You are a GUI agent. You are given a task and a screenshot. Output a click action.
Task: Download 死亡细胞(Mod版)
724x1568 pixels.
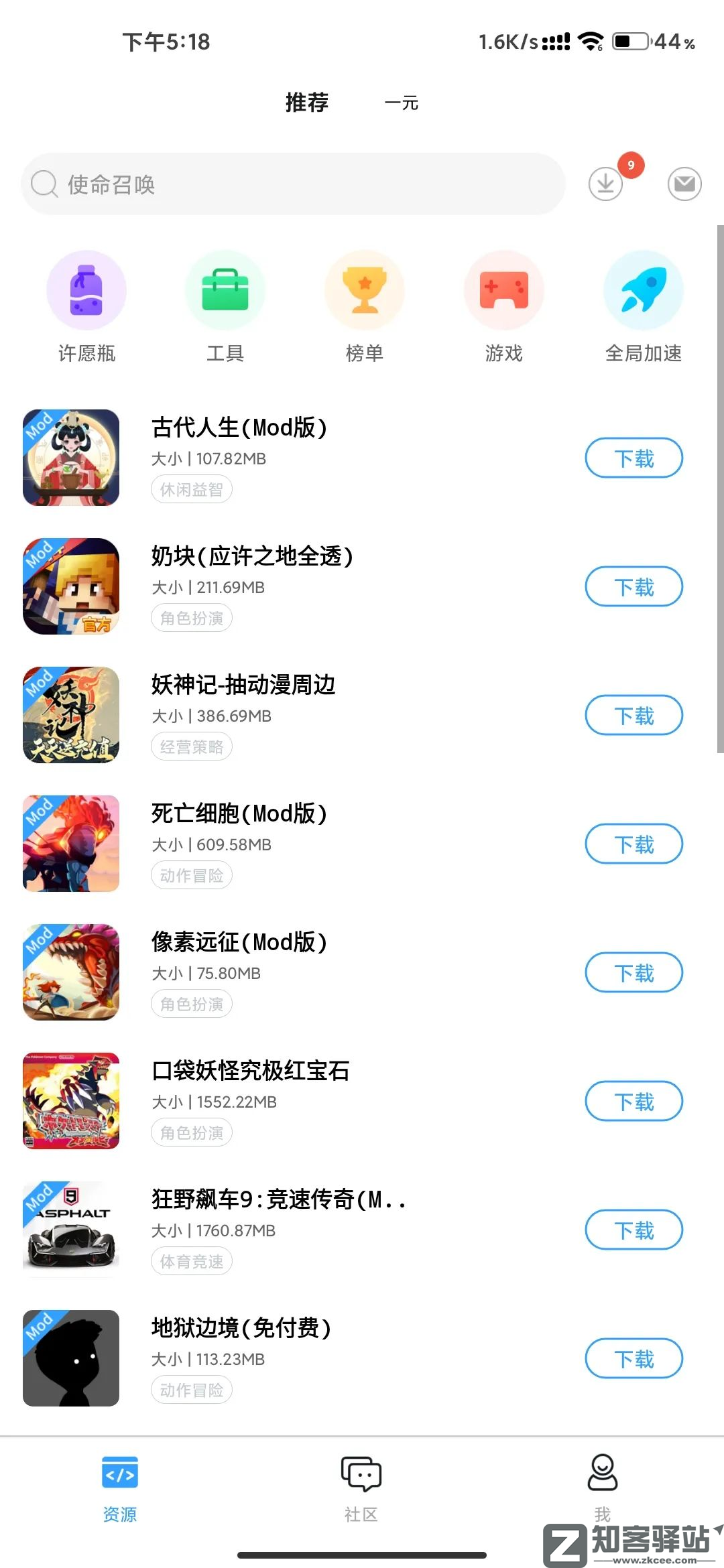pos(633,844)
